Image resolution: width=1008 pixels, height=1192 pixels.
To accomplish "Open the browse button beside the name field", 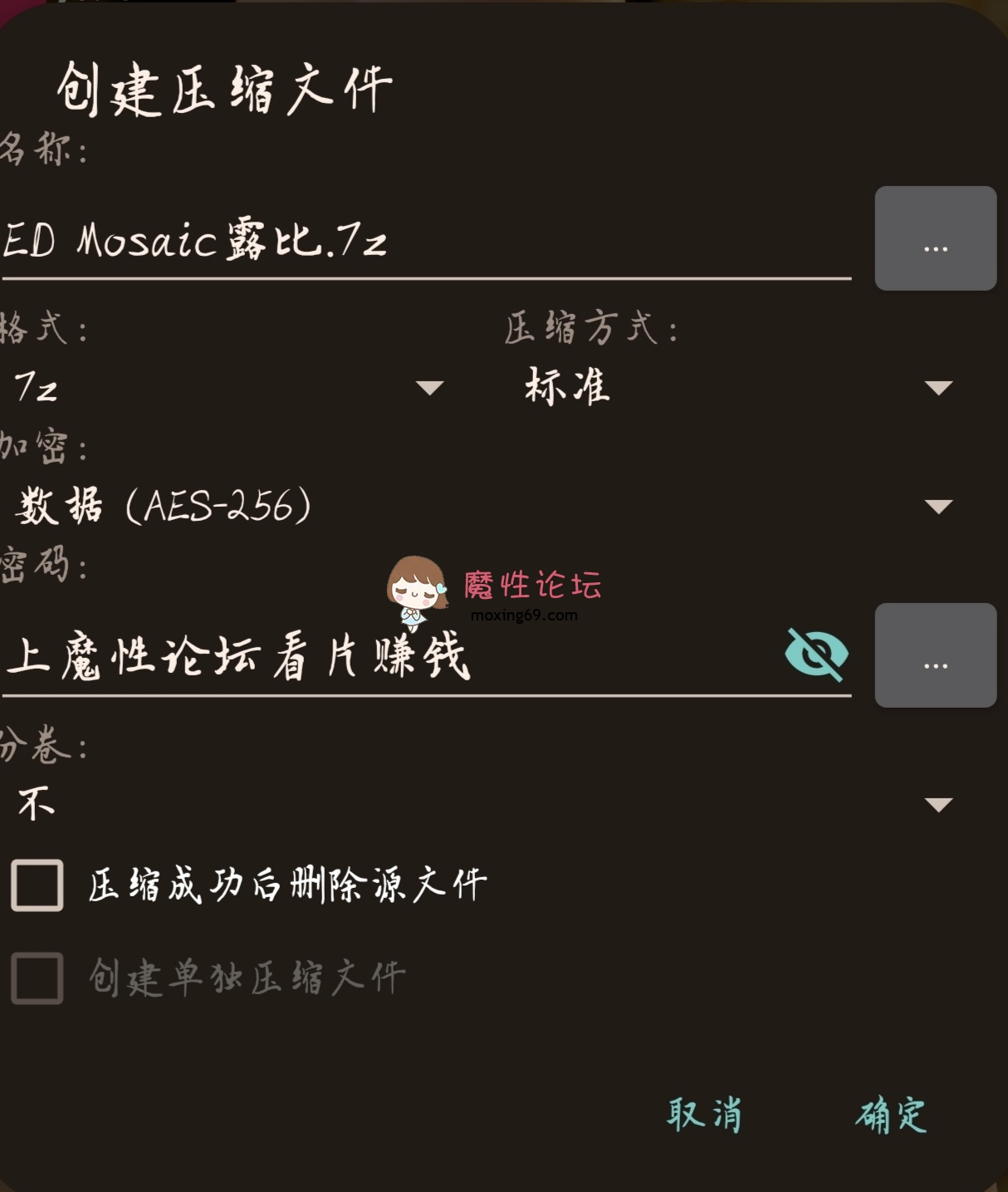I will pyautogui.click(x=935, y=239).
